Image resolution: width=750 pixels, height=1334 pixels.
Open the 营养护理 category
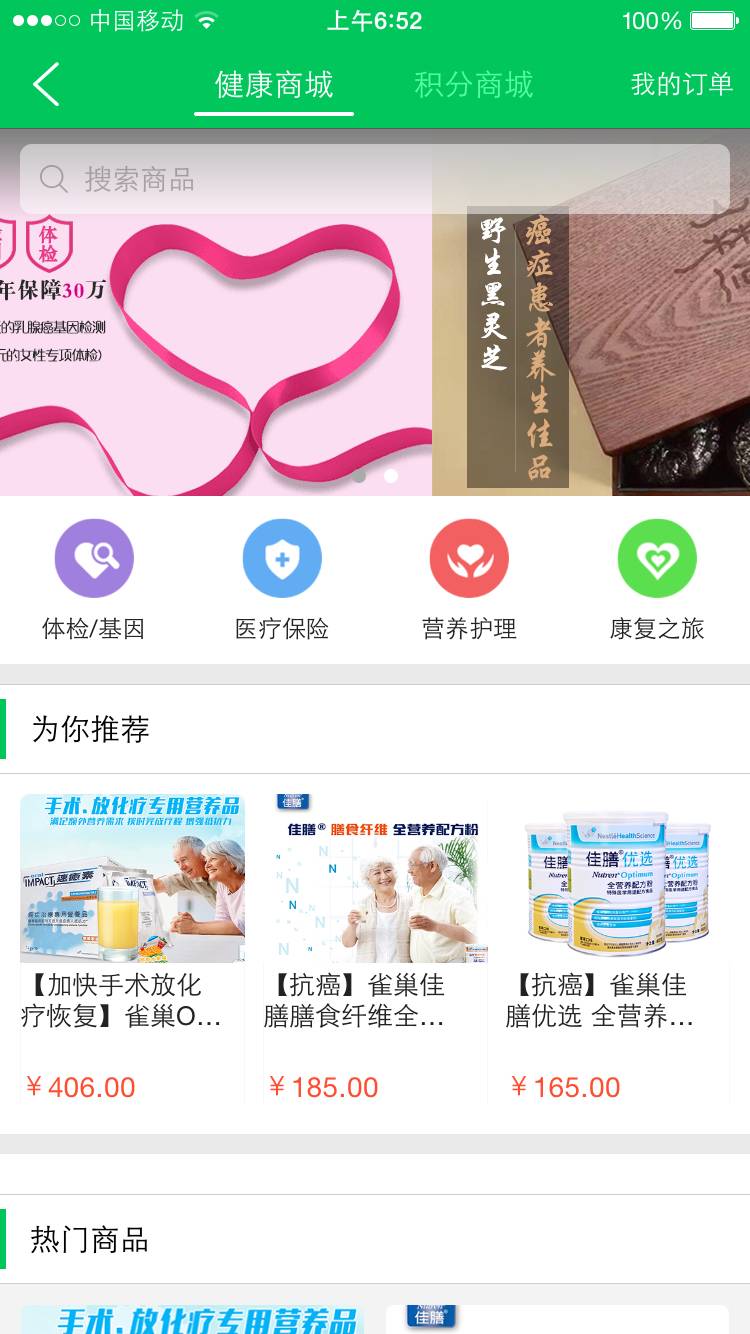469,580
